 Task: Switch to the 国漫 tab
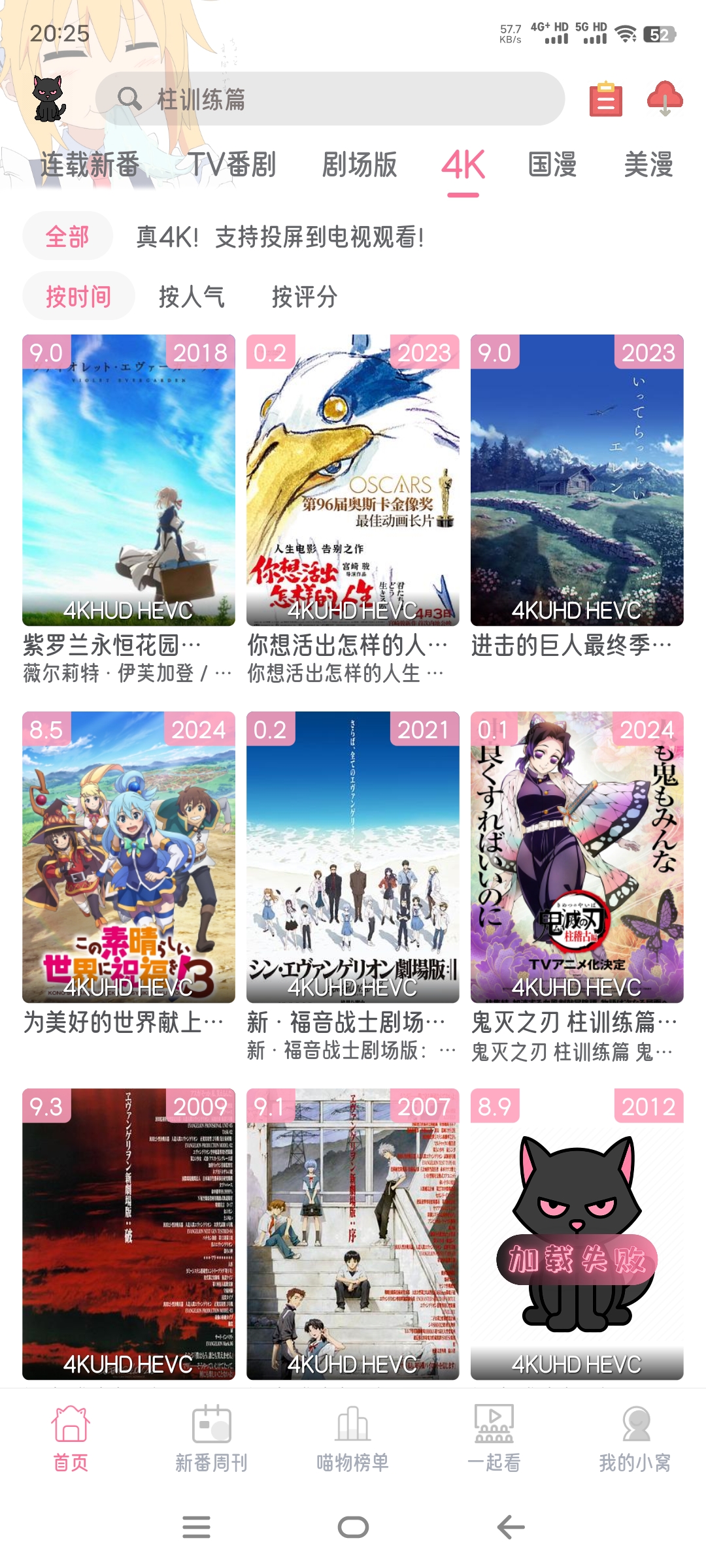coord(552,164)
